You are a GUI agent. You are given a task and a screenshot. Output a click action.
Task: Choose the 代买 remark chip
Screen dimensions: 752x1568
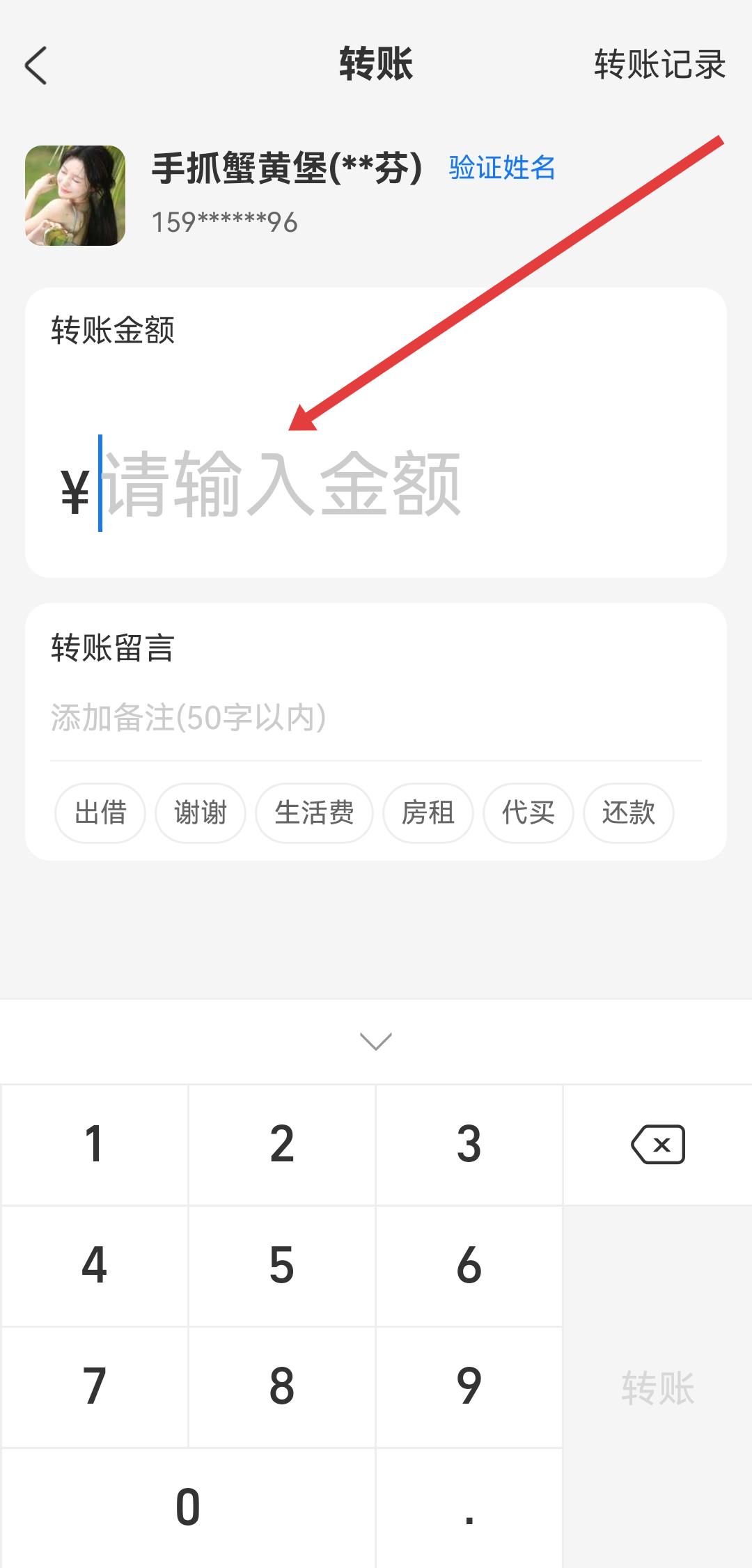pos(528,813)
